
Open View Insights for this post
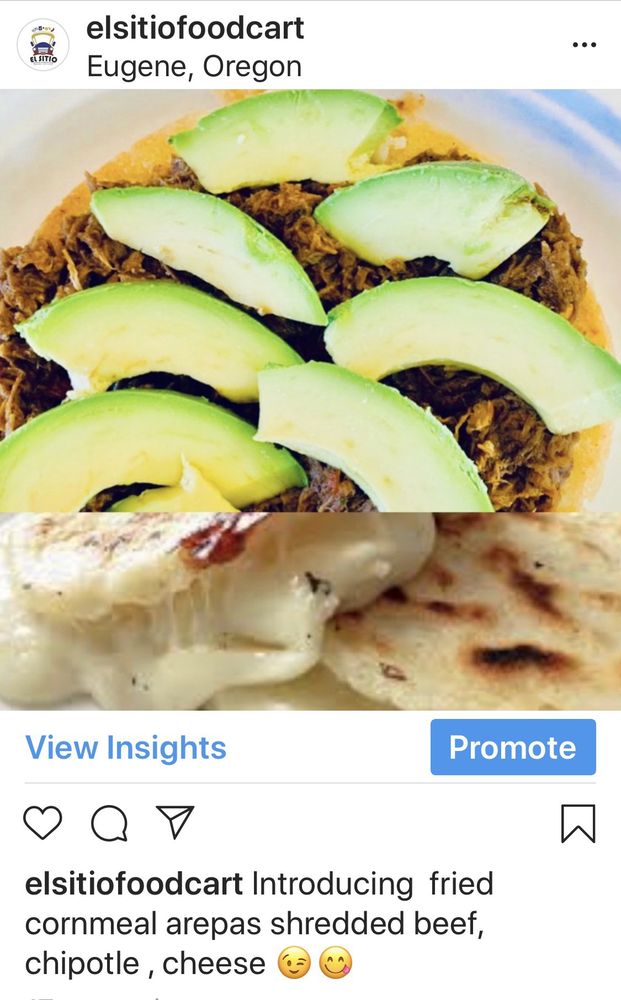126,748
